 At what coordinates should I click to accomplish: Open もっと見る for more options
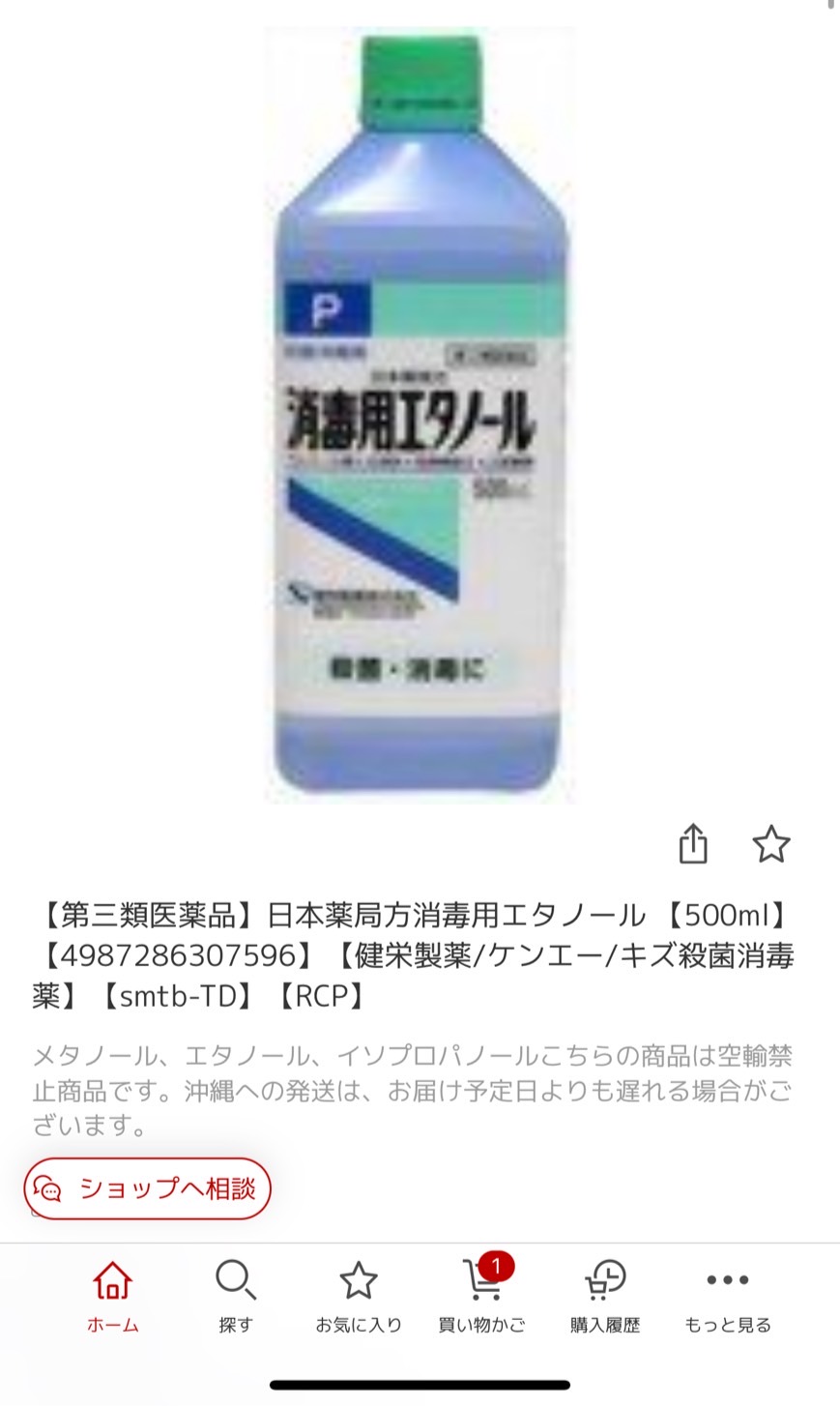728,1297
